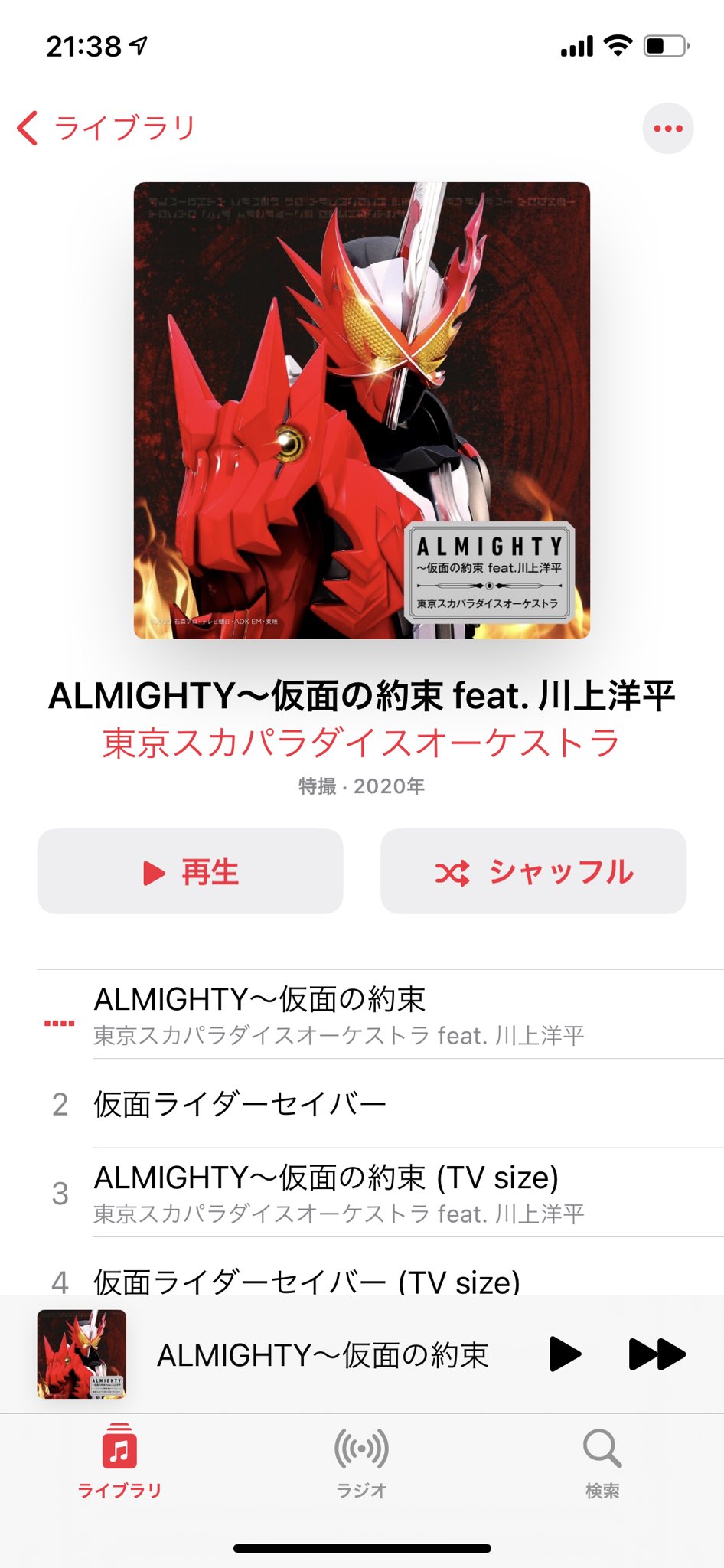The image size is (724, 1568).
Task: Resume playback in the mini player
Action: 565,1354
